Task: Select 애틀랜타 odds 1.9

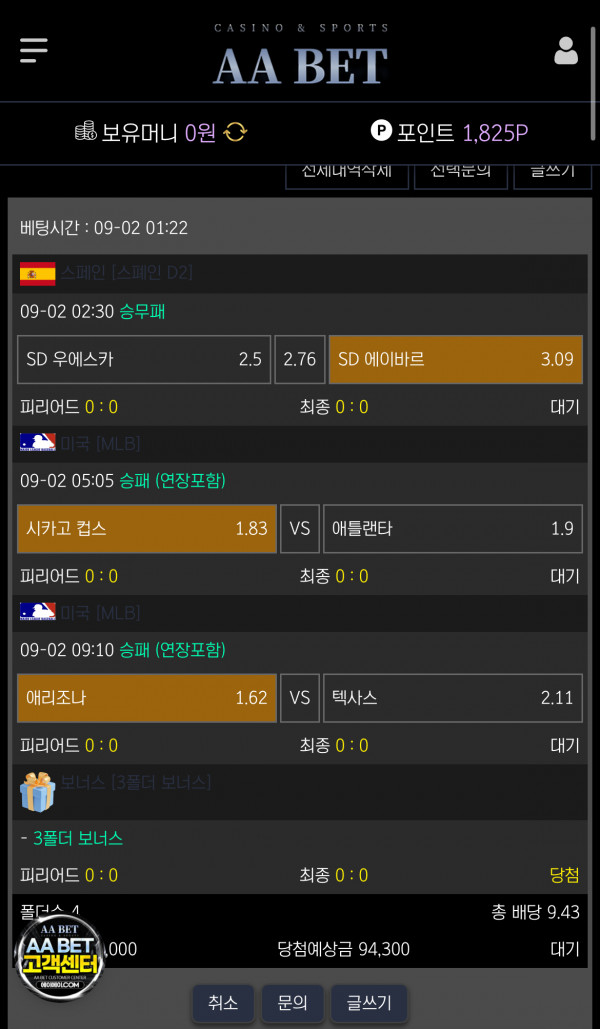Action: pos(453,528)
